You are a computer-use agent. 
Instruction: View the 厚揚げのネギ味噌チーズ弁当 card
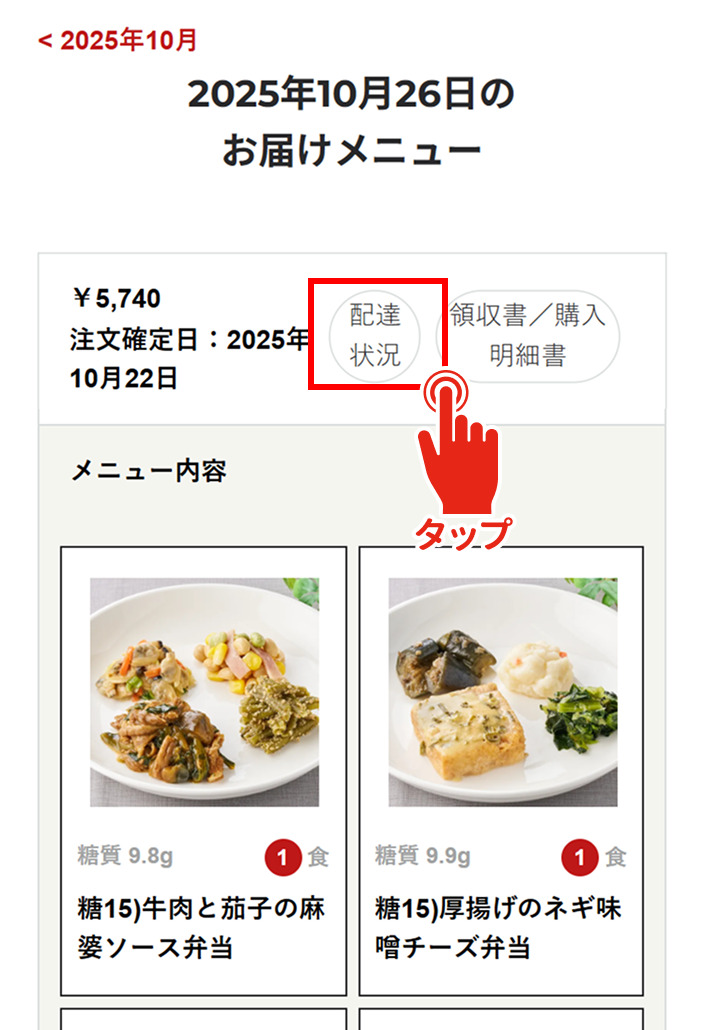pos(501,770)
